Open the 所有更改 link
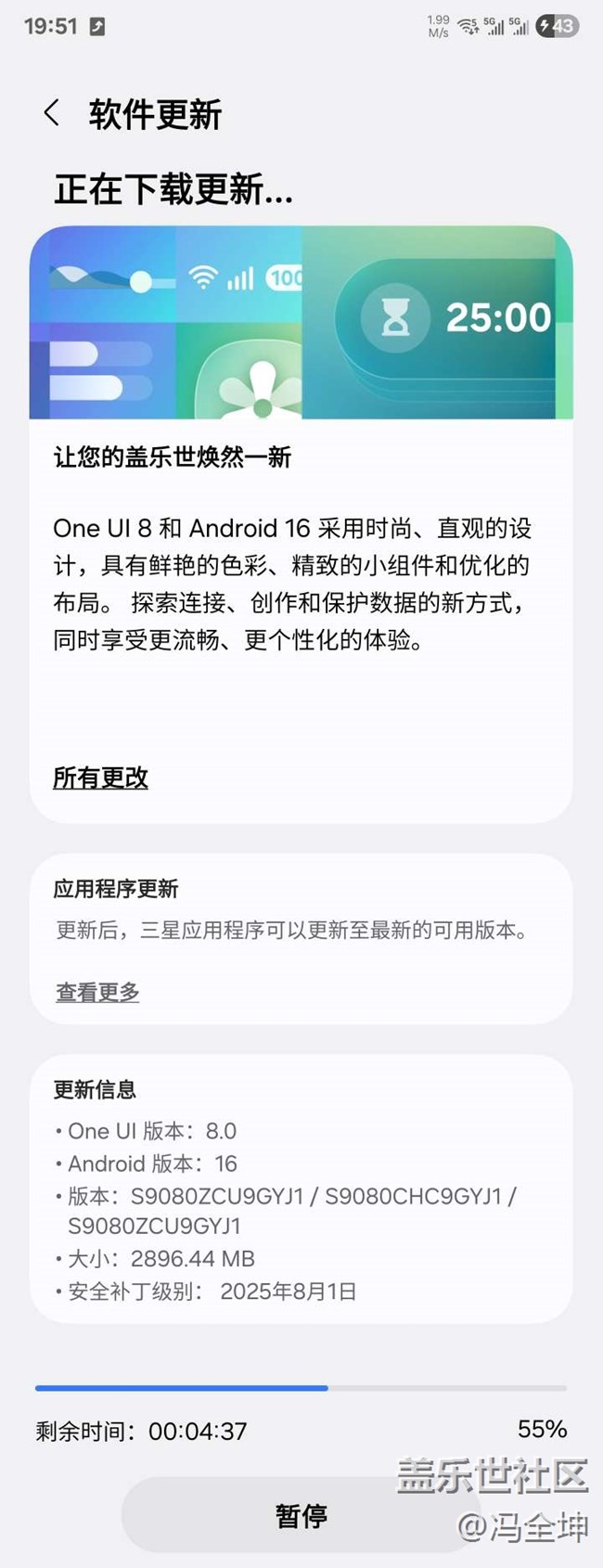 coord(100,778)
